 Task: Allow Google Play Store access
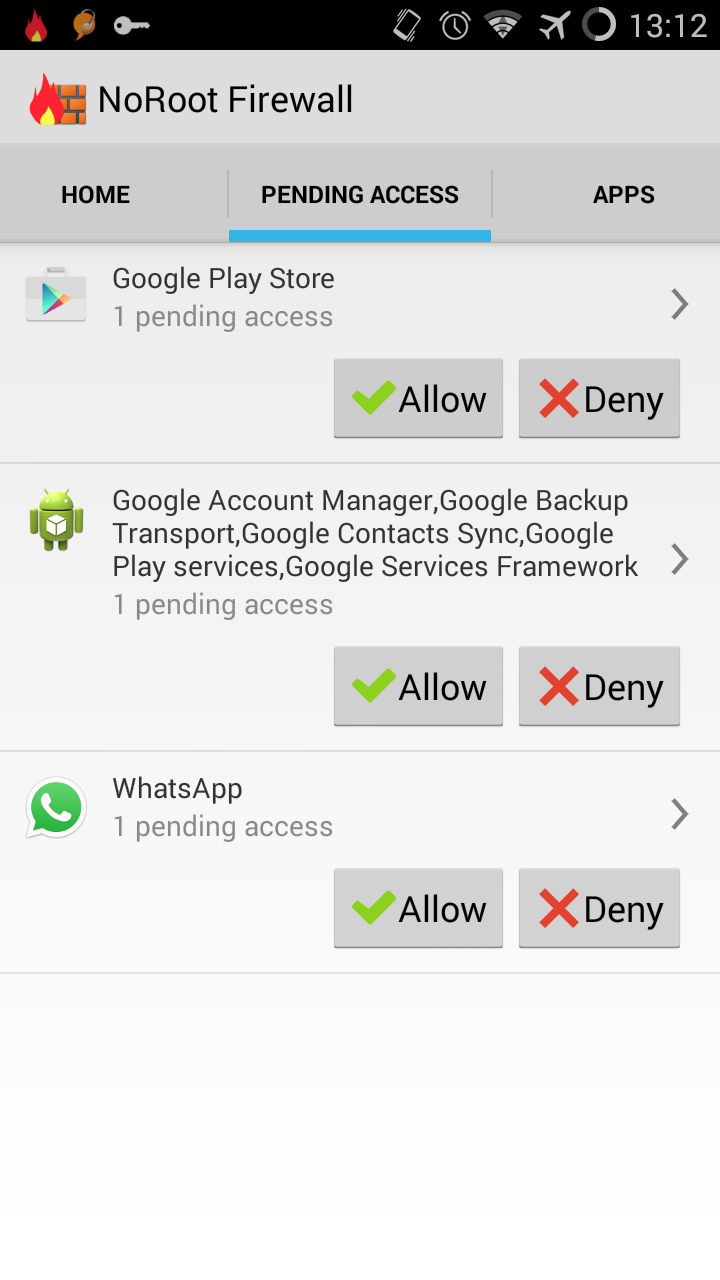[418, 399]
